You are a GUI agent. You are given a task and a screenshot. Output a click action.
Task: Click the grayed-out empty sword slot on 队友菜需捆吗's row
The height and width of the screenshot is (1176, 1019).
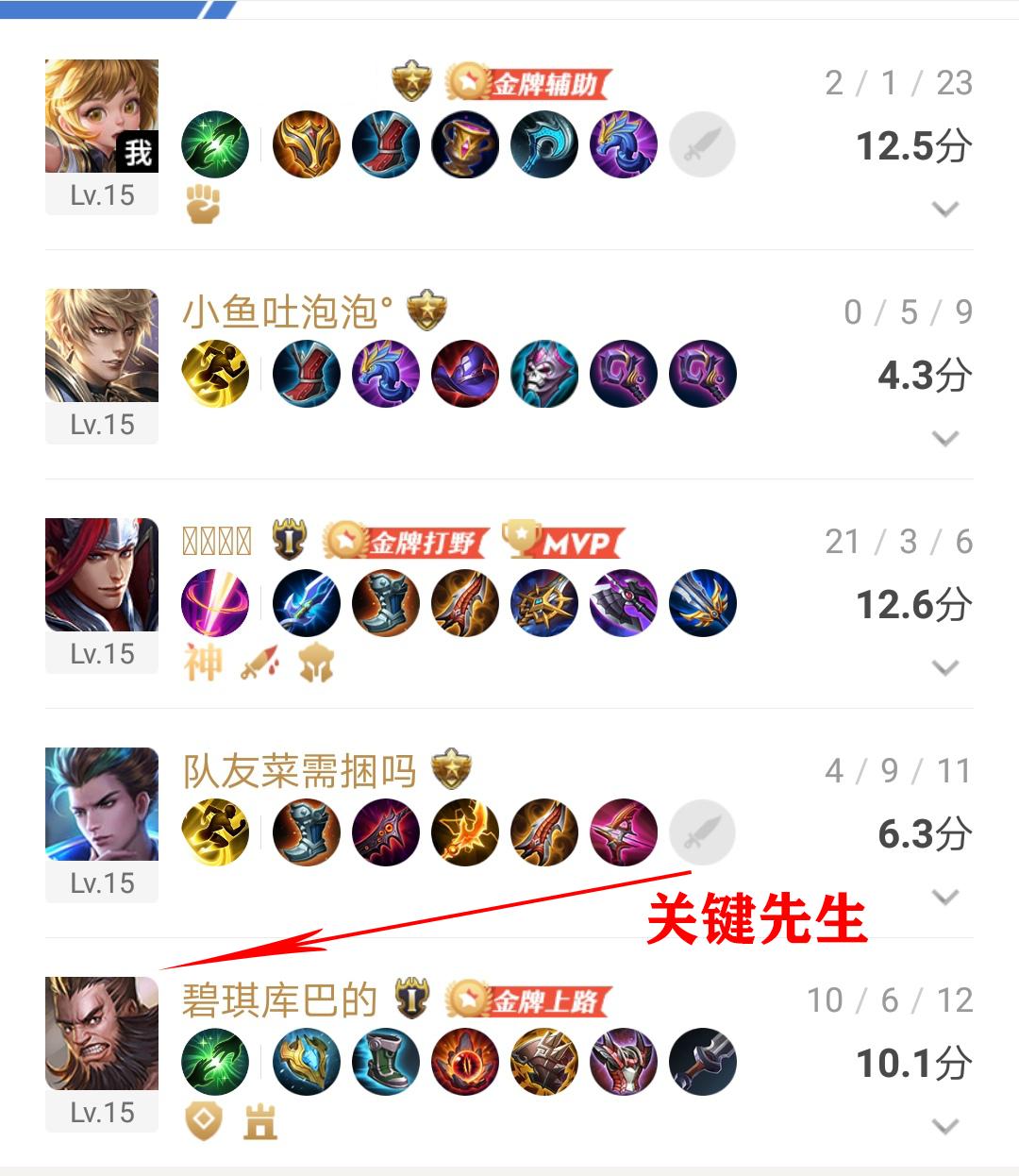point(702,832)
